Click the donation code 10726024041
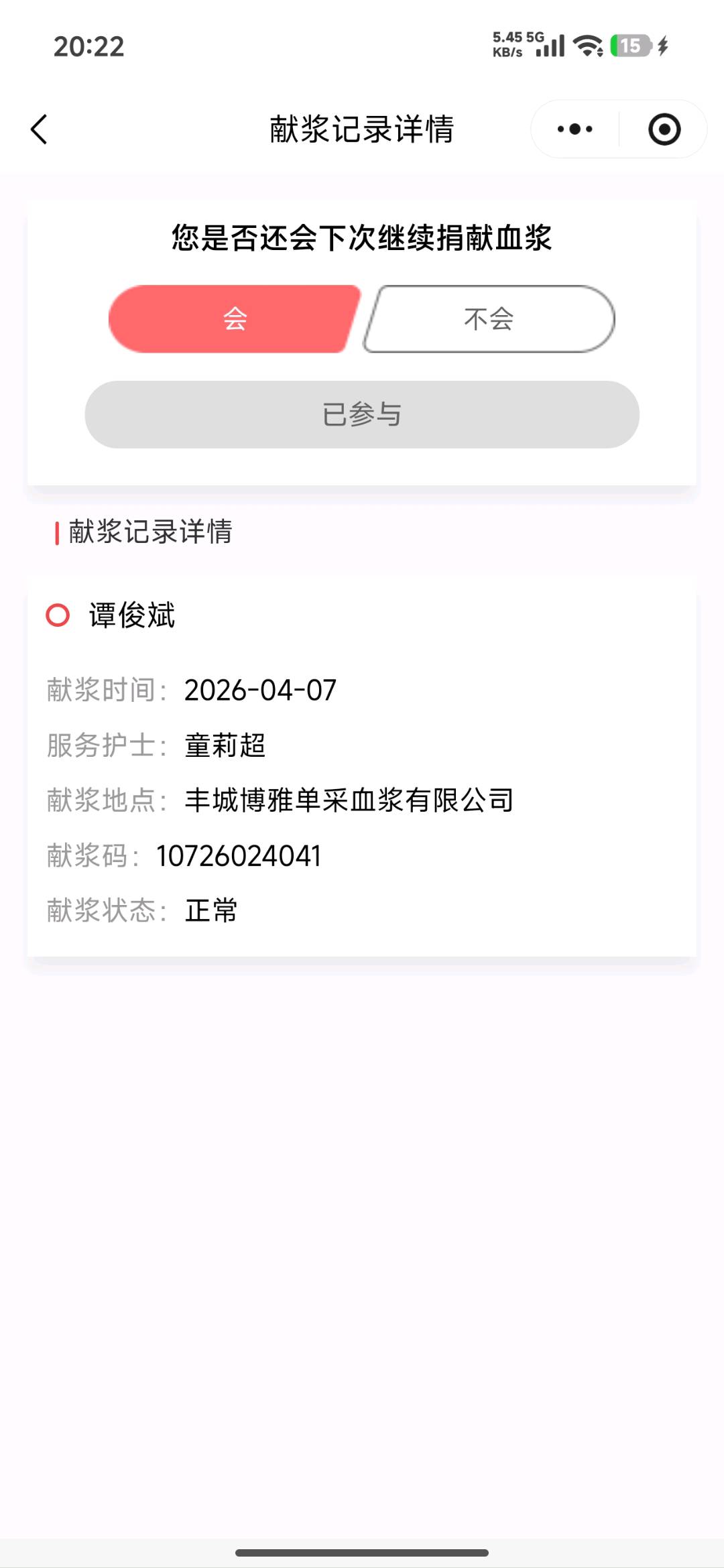The height and width of the screenshot is (1568, 724). (x=239, y=855)
